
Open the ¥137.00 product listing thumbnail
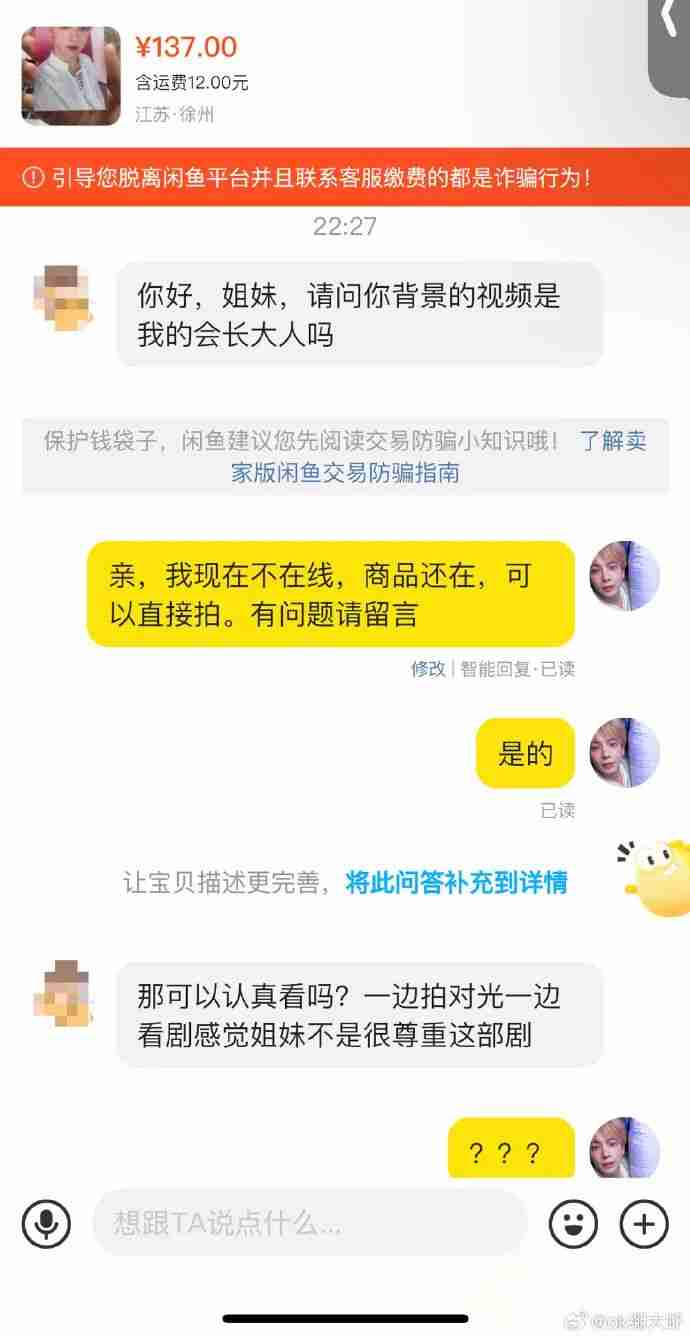[70, 76]
